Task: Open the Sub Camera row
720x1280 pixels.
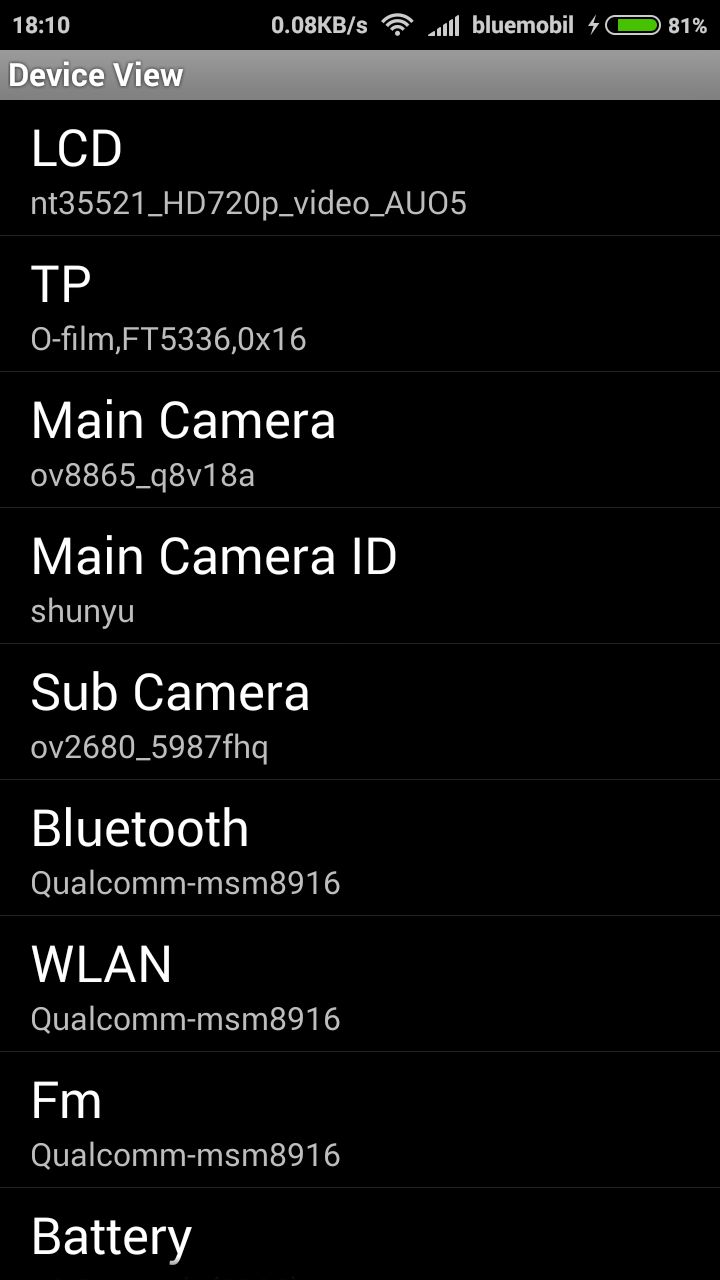Action: [360, 713]
